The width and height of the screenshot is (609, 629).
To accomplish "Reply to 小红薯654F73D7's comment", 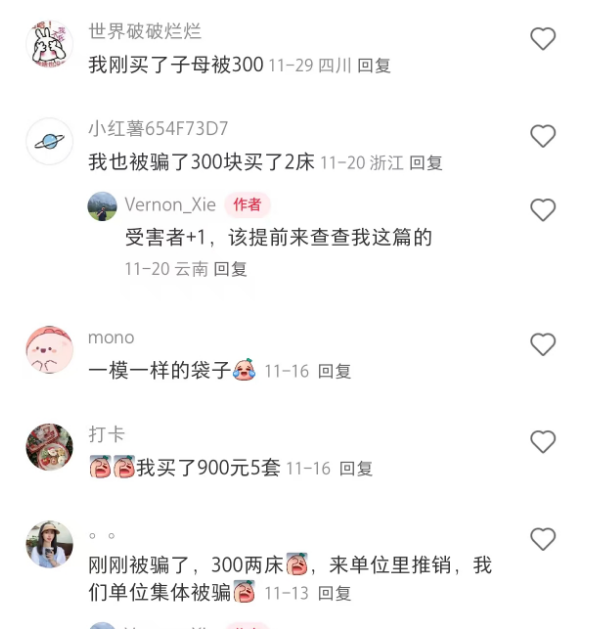I will pyautogui.click(x=426, y=163).
